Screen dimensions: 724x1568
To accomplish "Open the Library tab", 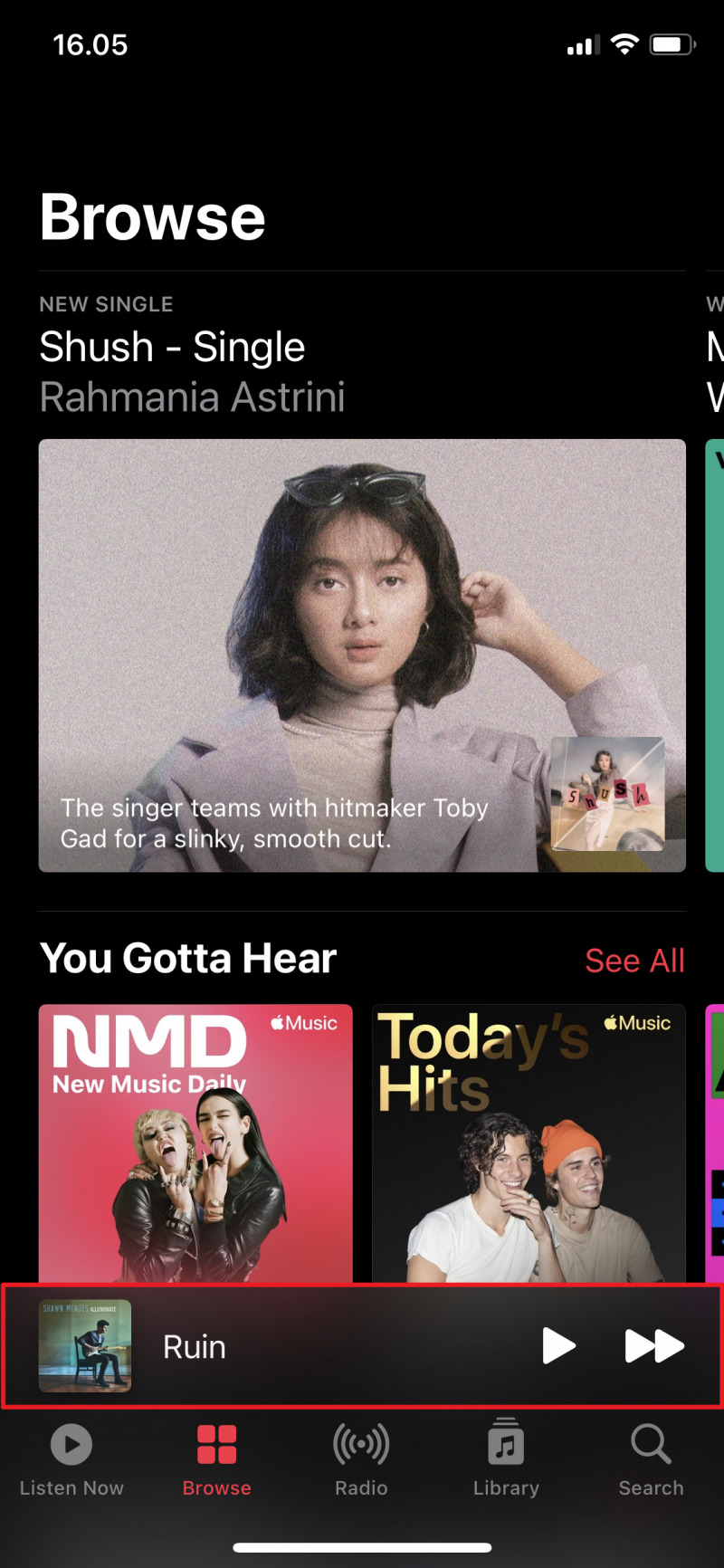I will click(506, 1458).
